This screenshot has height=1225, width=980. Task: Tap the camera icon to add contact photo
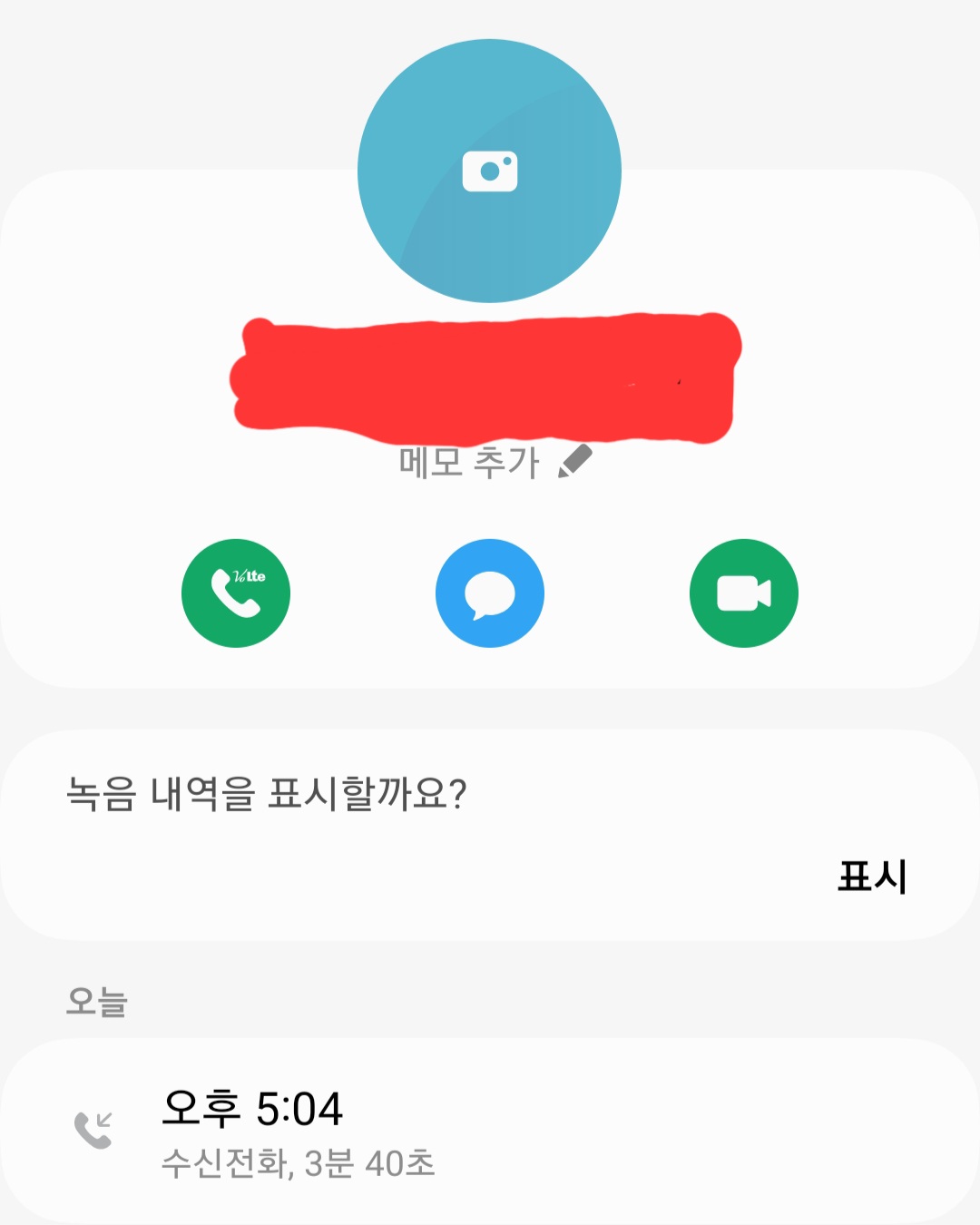(x=489, y=171)
